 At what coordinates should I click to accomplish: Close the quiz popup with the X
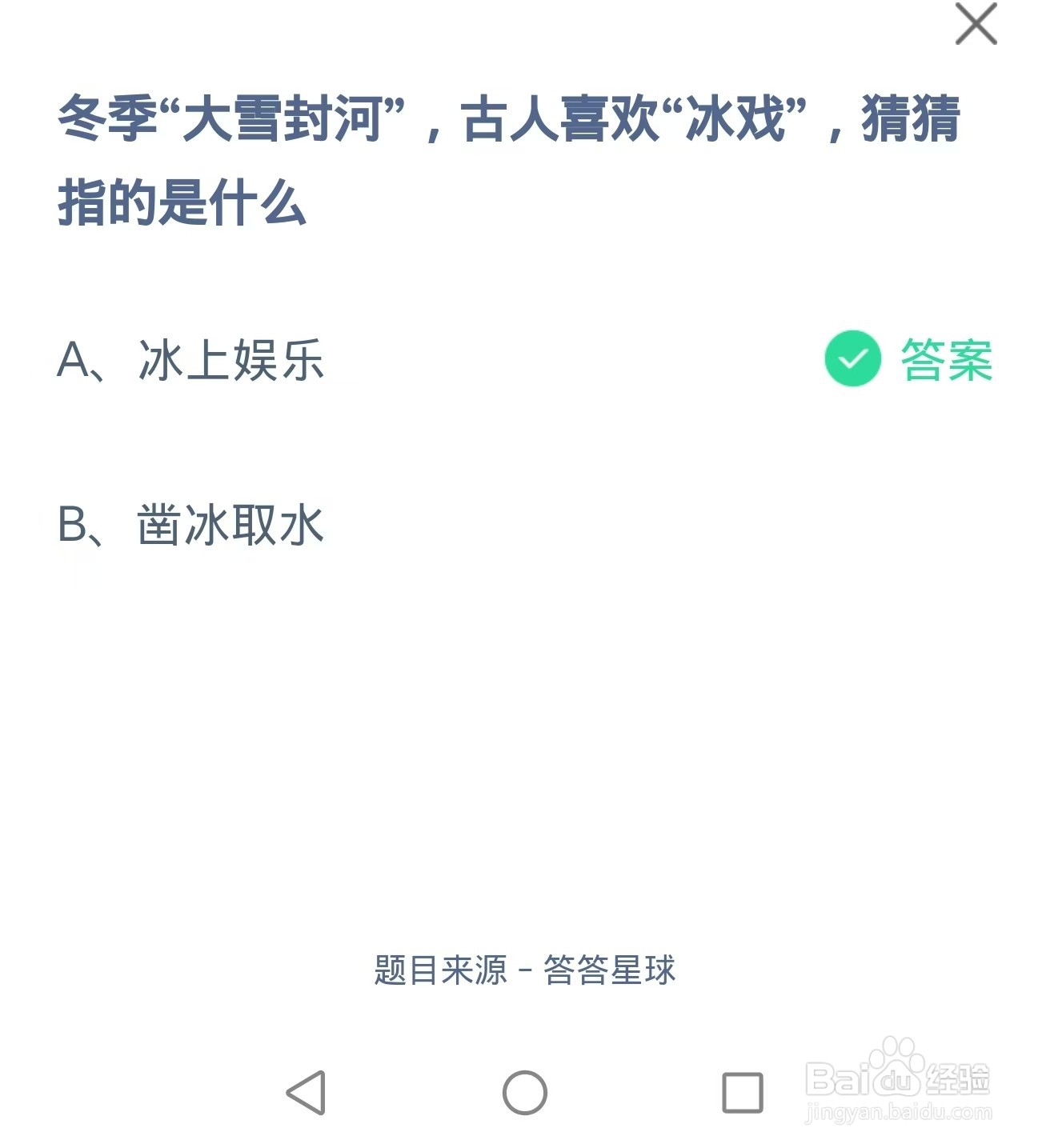tap(978, 24)
